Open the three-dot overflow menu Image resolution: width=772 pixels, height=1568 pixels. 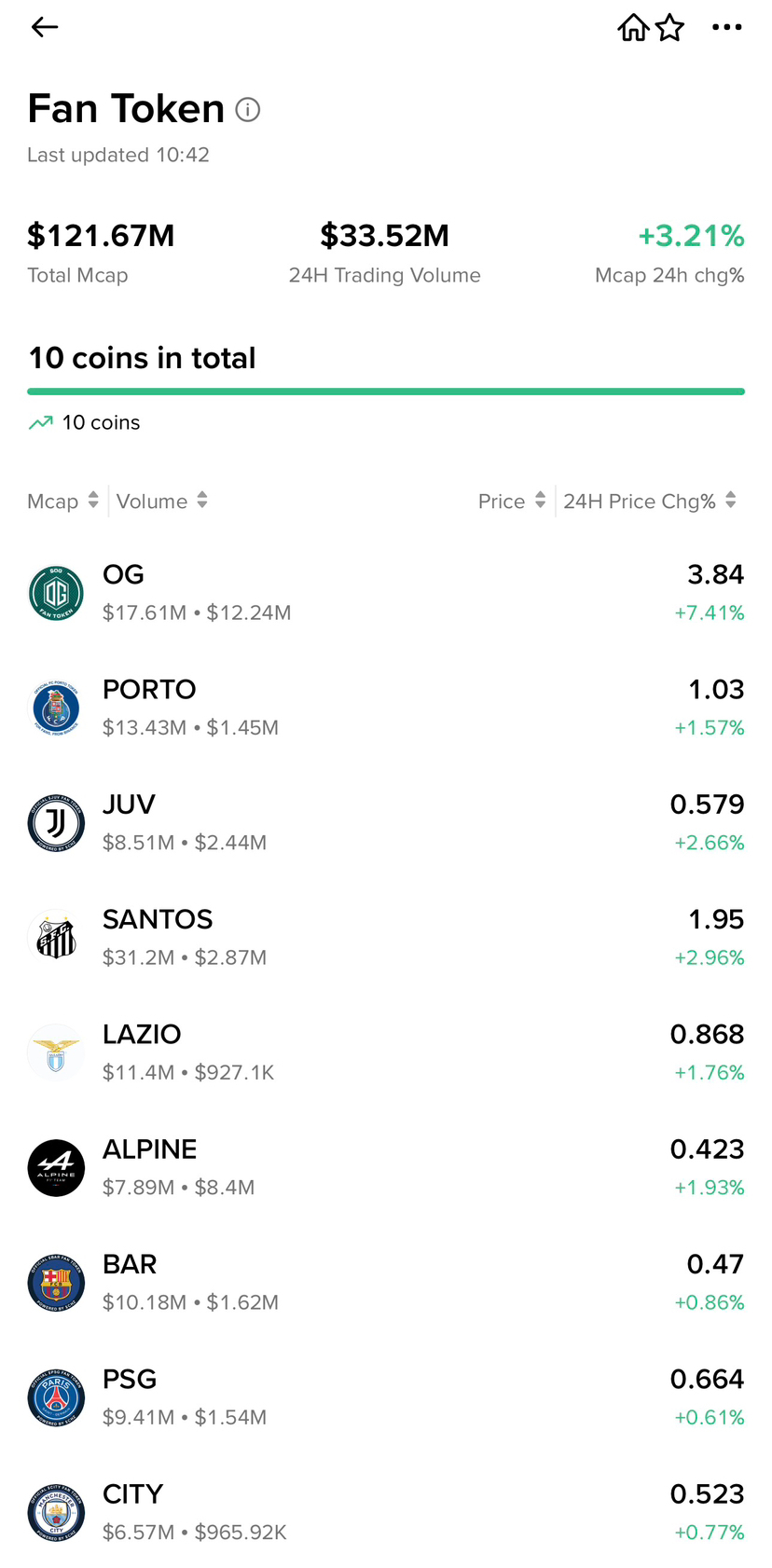coord(726,28)
